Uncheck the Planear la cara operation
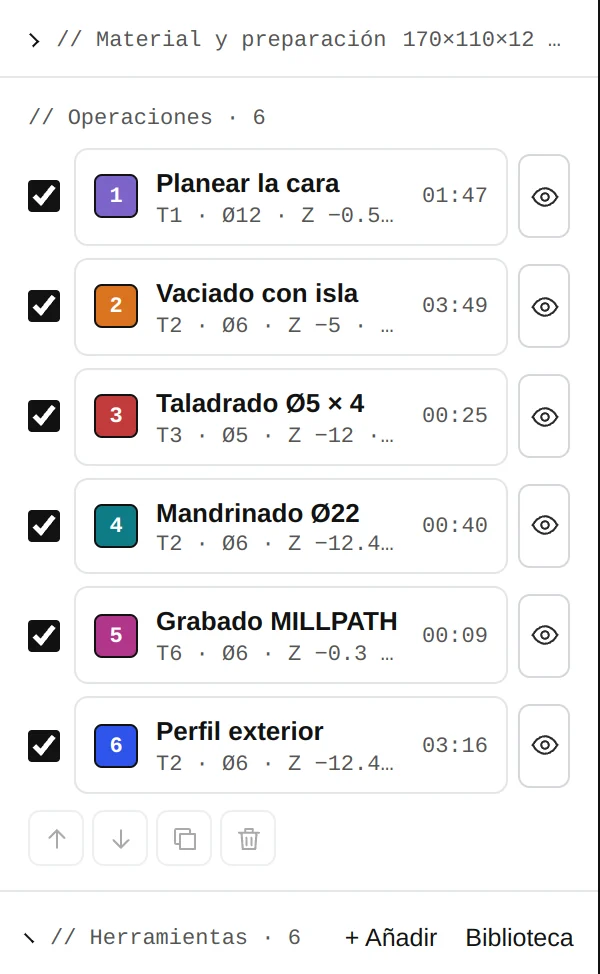 (x=44, y=196)
